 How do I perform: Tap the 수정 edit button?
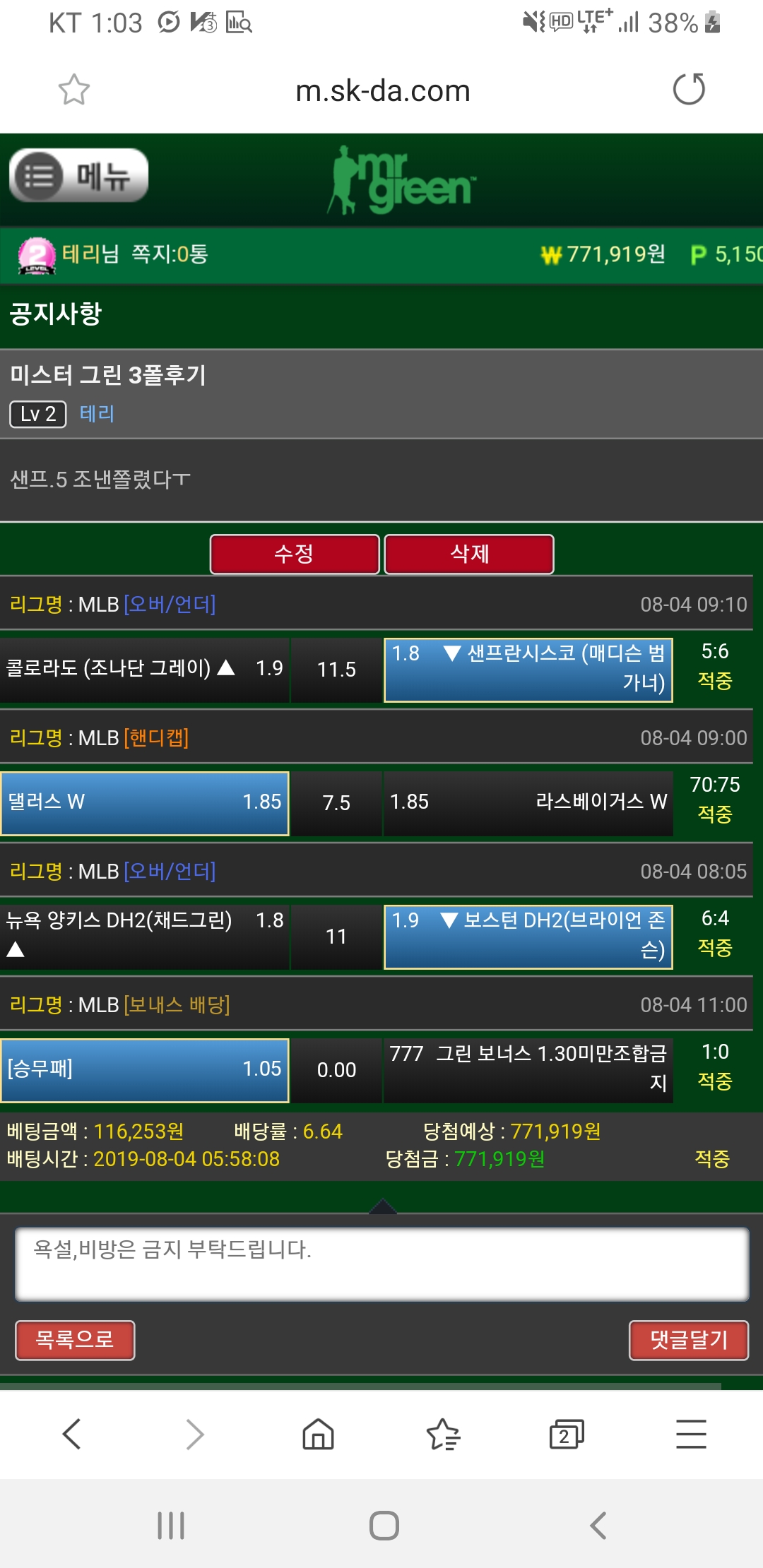295,554
